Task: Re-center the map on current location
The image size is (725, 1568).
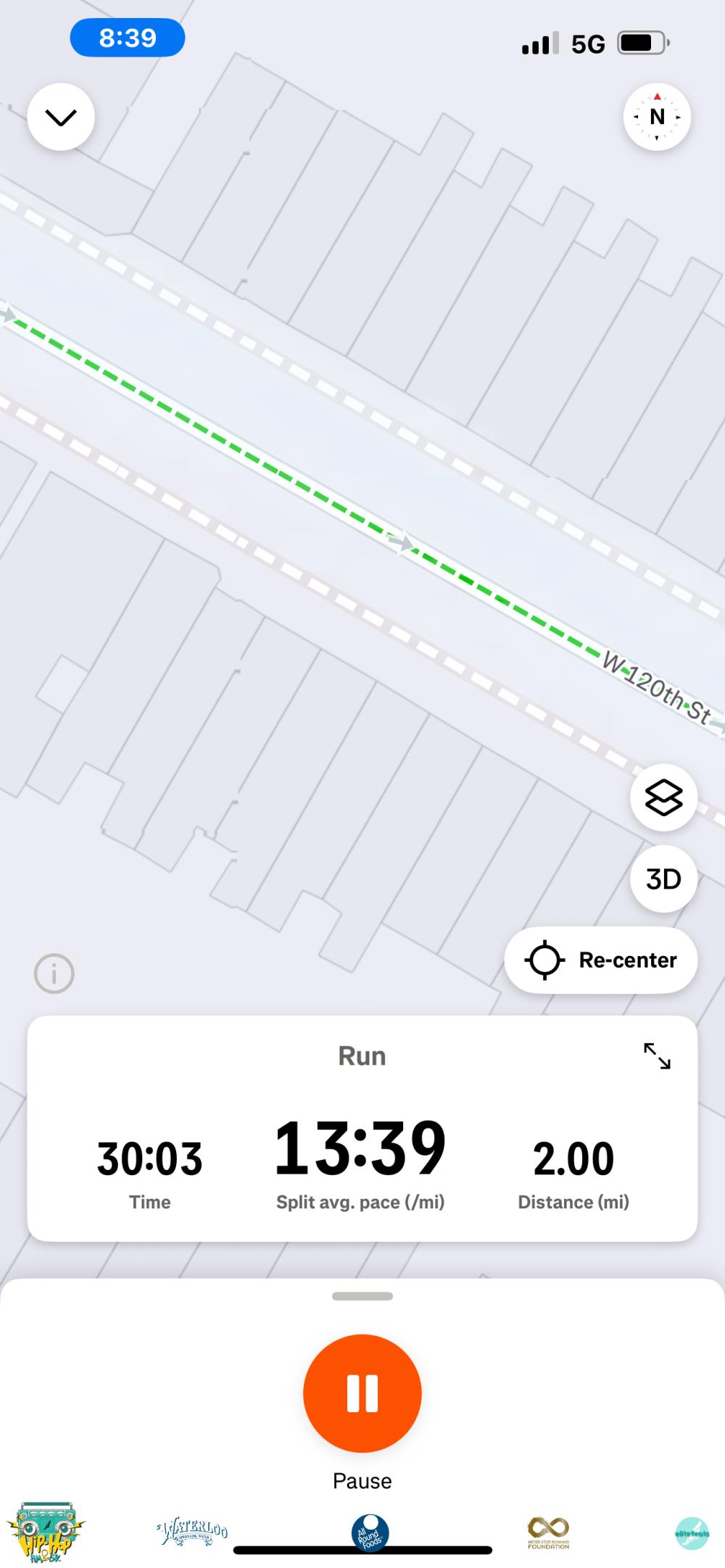Action: 601,961
